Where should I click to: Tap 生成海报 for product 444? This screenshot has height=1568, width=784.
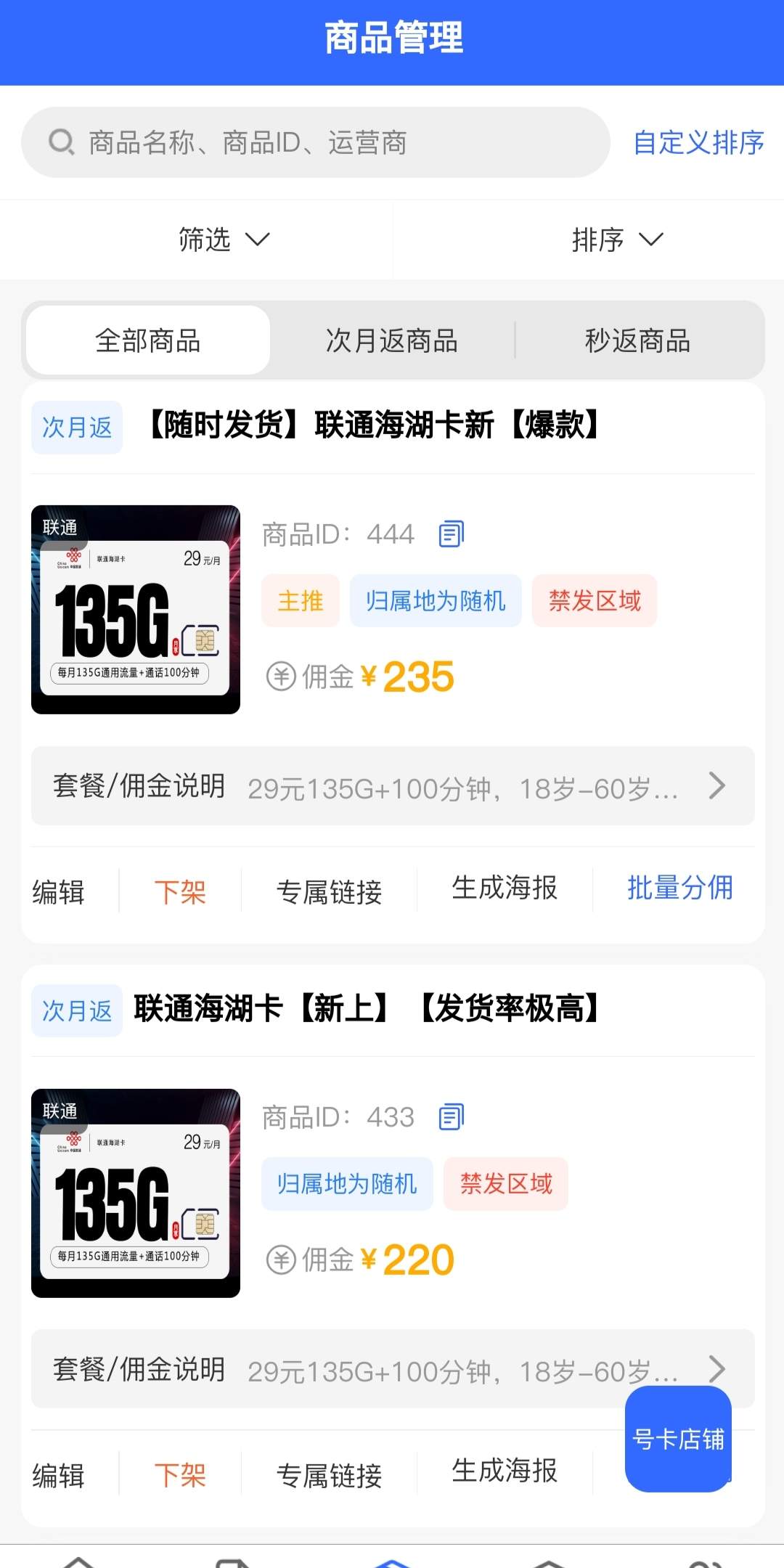pyautogui.click(x=505, y=888)
